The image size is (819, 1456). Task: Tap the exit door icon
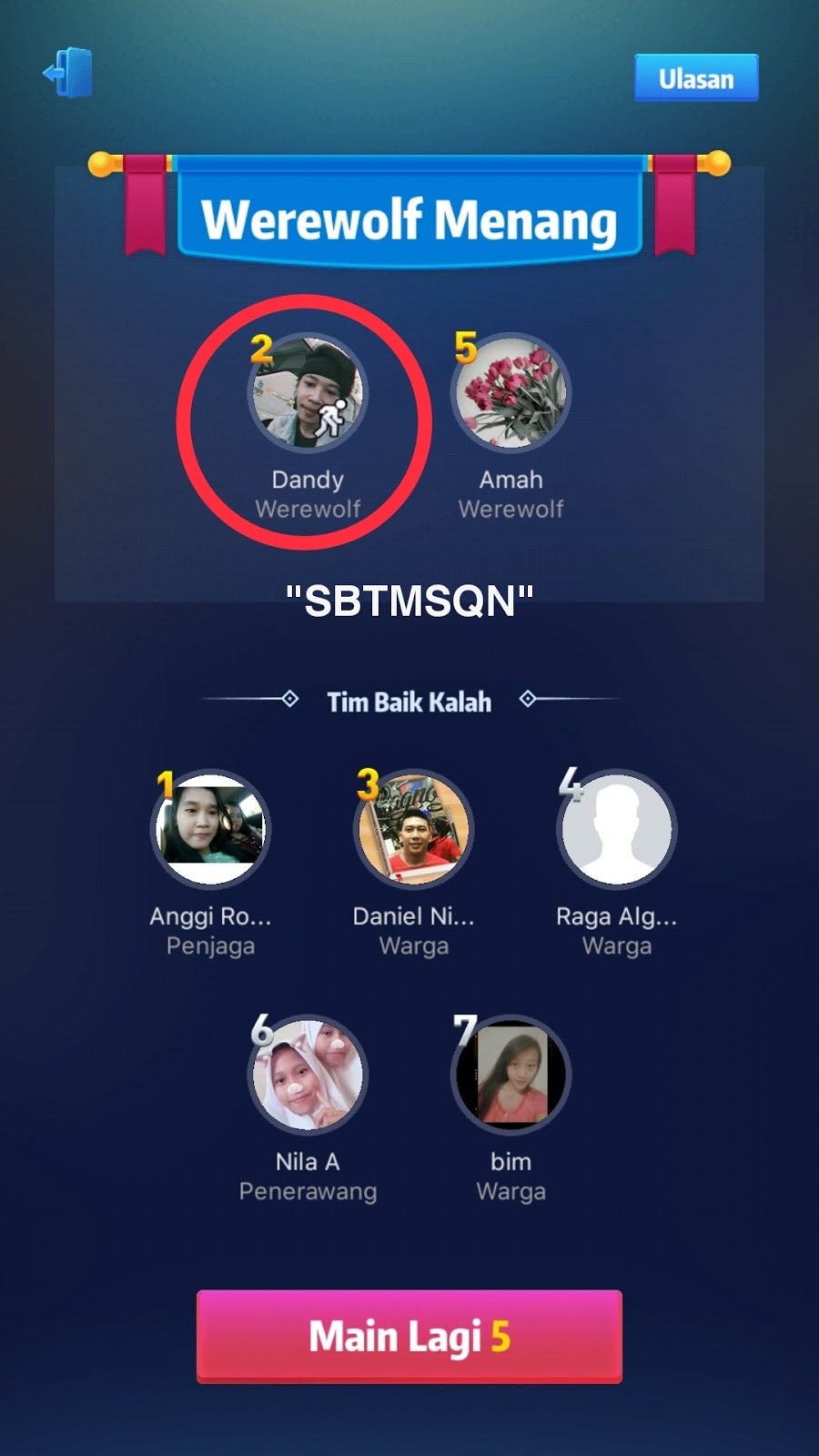68,73
